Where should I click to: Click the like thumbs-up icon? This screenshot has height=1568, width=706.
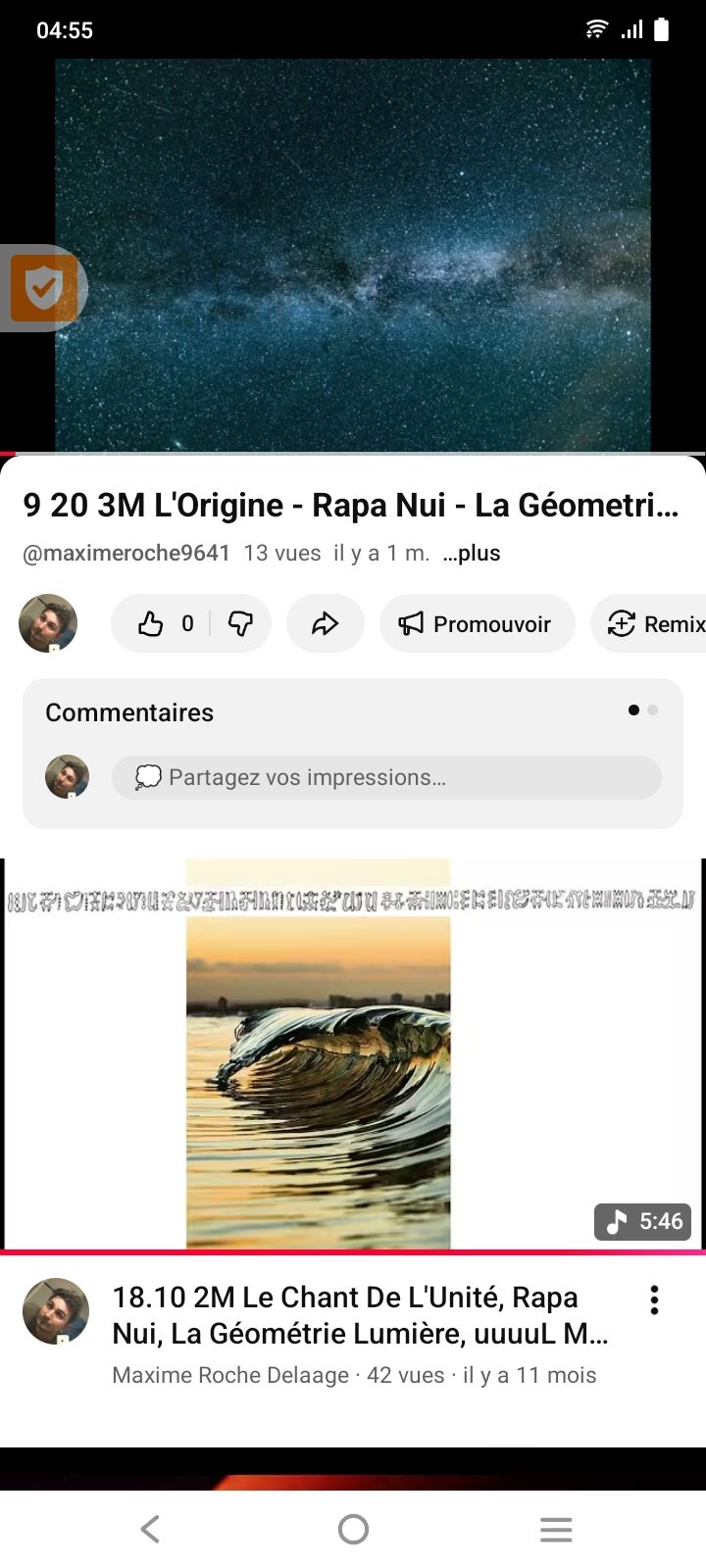[x=150, y=623]
